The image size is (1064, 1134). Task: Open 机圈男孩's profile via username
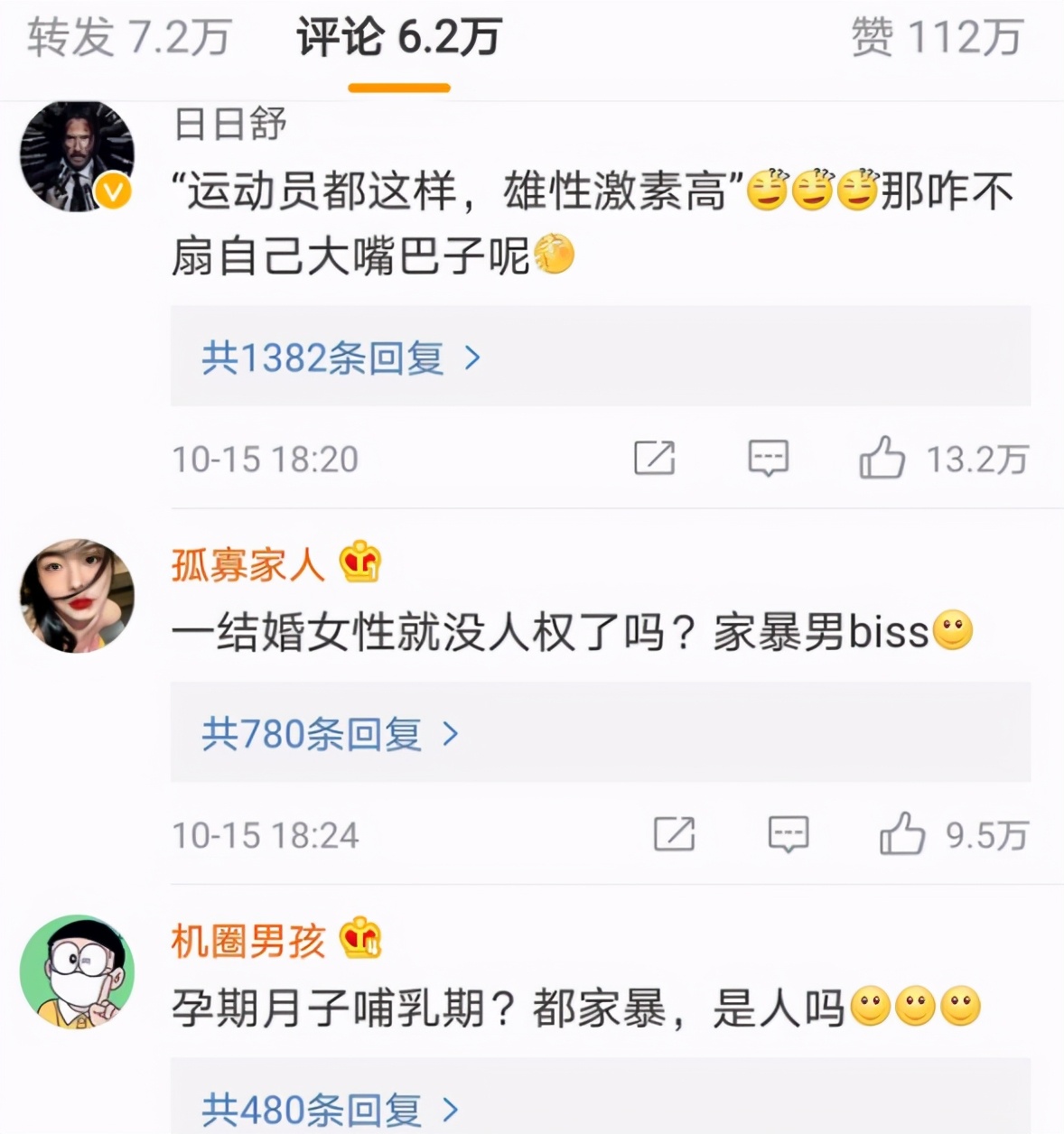[x=248, y=940]
